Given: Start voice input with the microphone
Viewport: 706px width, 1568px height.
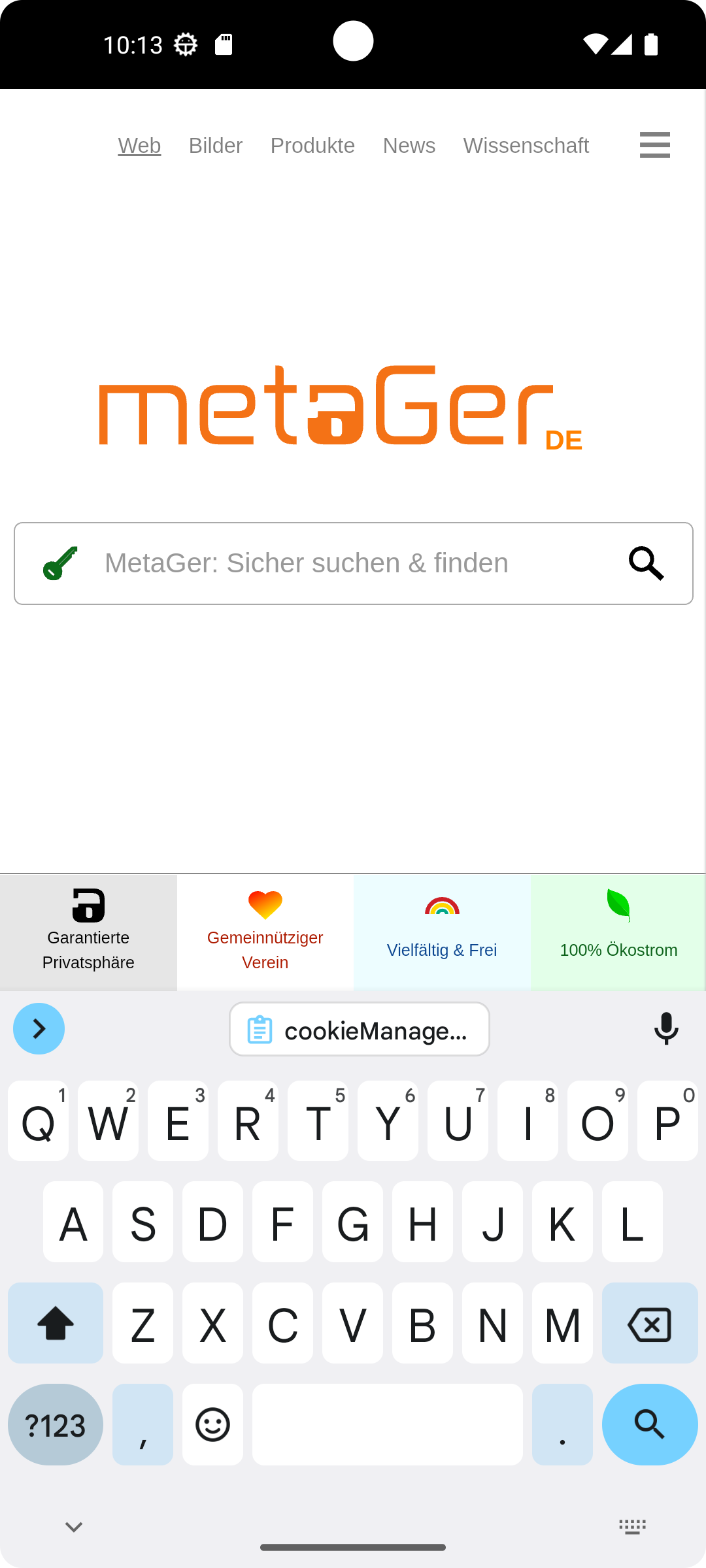Looking at the screenshot, I should point(666,1029).
